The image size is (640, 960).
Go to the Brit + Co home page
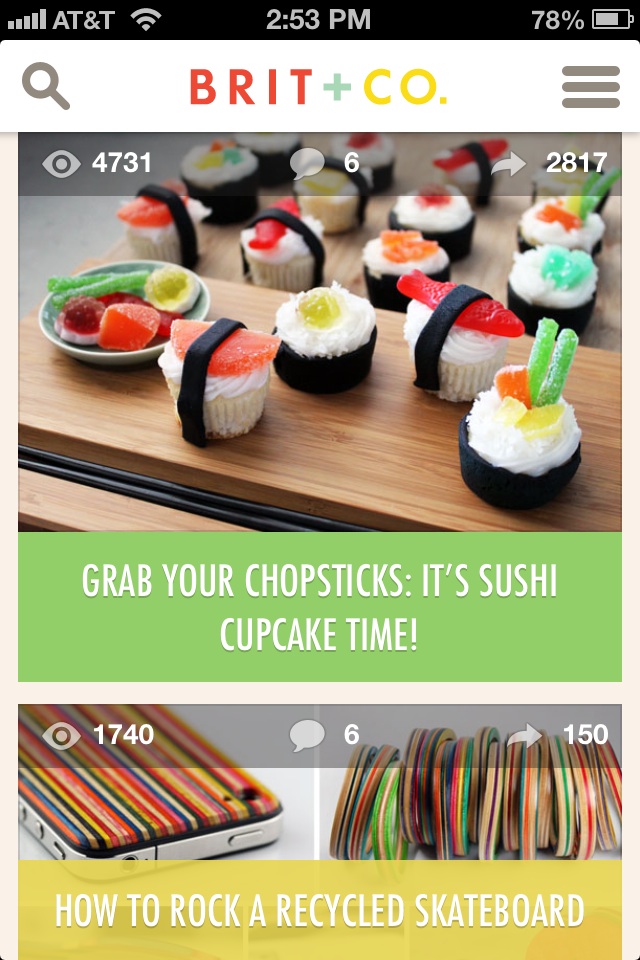tap(318, 87)
